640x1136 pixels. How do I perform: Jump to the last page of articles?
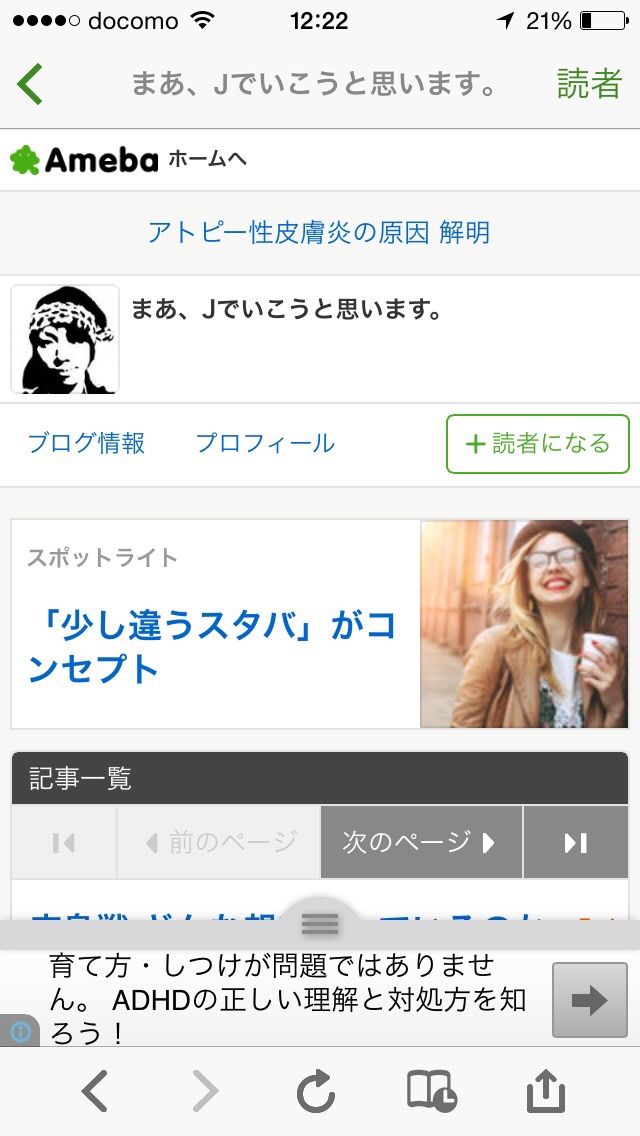click(x=576, y=842)
